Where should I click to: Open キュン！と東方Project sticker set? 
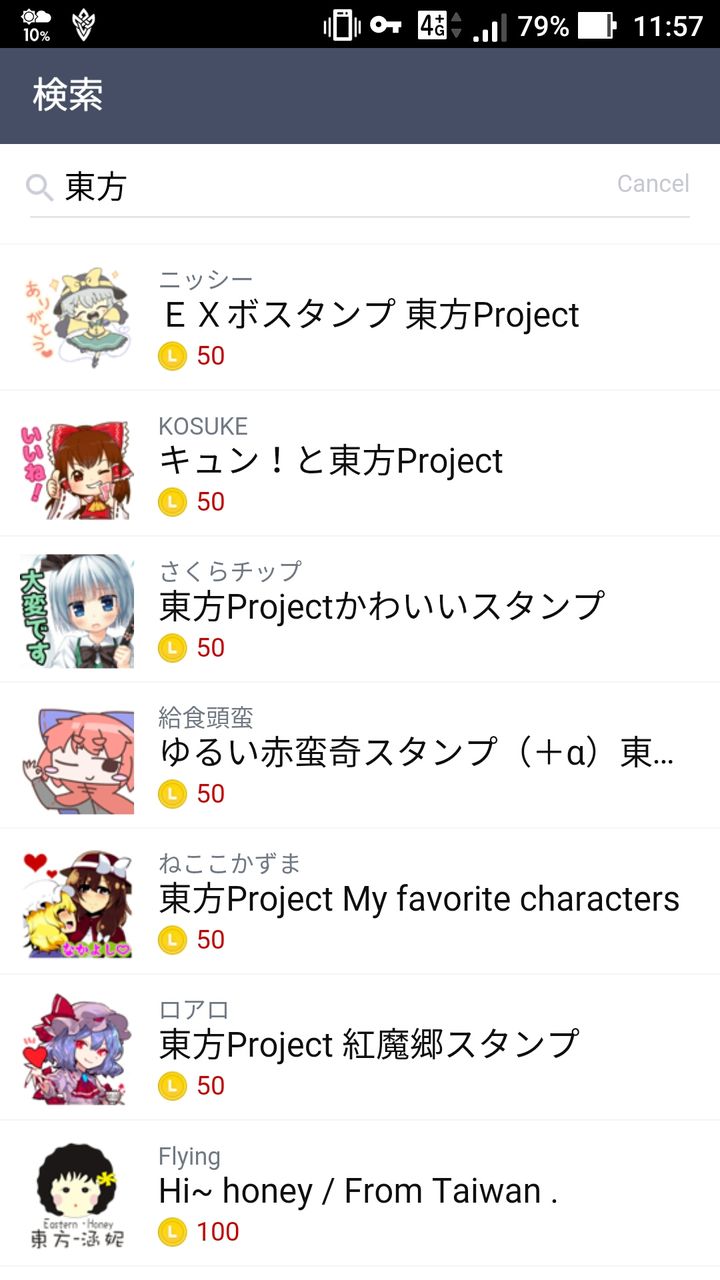point(331,462)
